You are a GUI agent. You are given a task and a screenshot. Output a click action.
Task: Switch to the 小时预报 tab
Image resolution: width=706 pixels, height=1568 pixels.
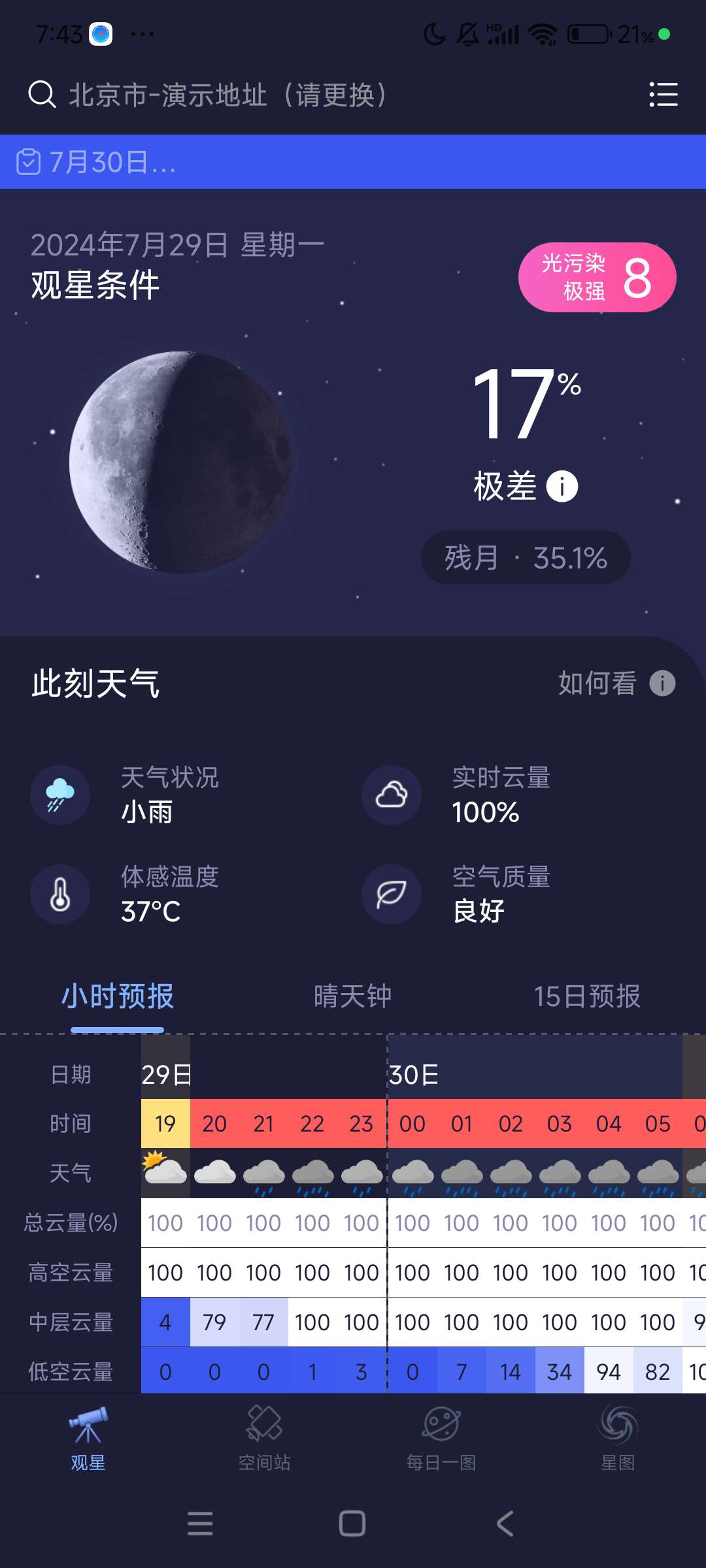(x=118, y=996)
